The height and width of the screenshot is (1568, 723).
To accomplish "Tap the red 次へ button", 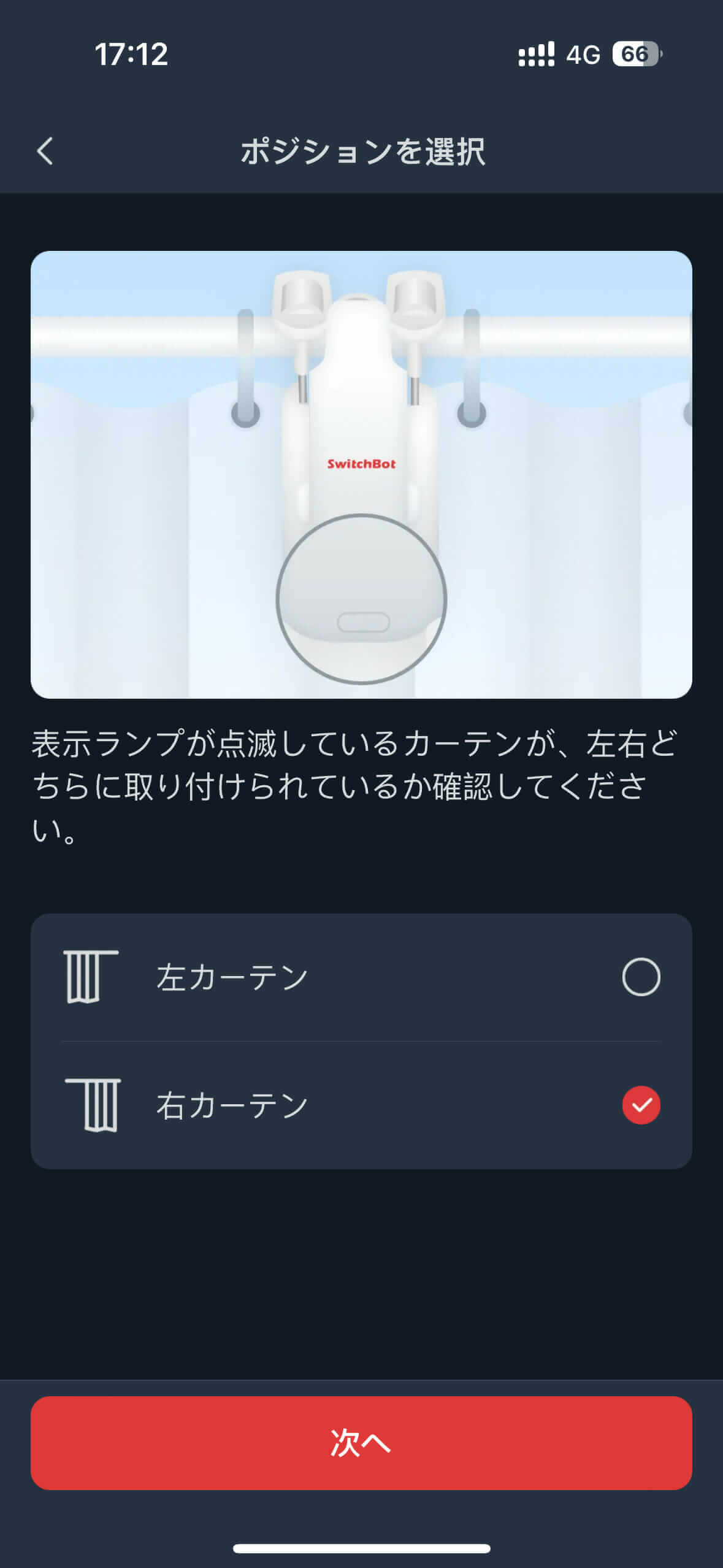I will tap(361, 1443).
